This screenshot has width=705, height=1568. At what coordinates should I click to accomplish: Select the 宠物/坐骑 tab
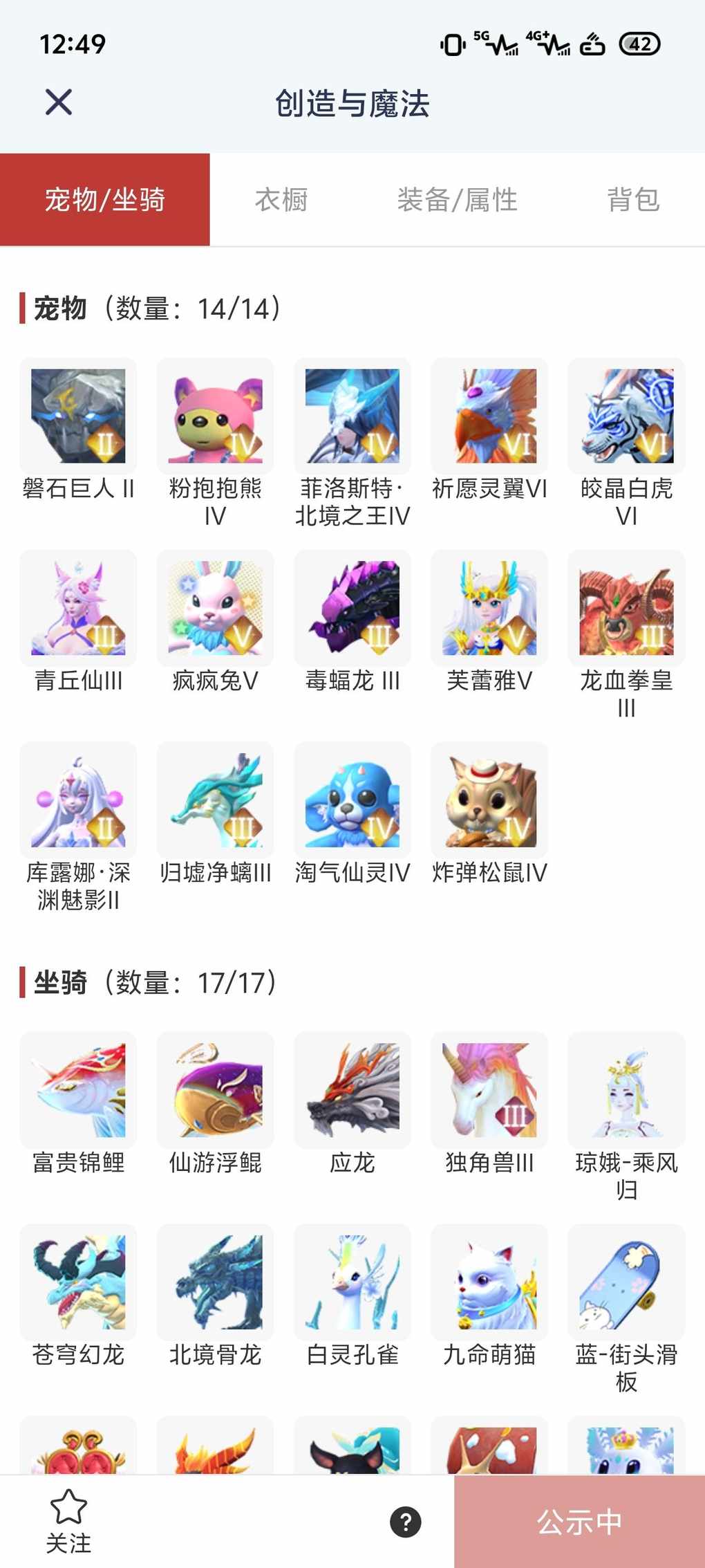coord(105,200)
